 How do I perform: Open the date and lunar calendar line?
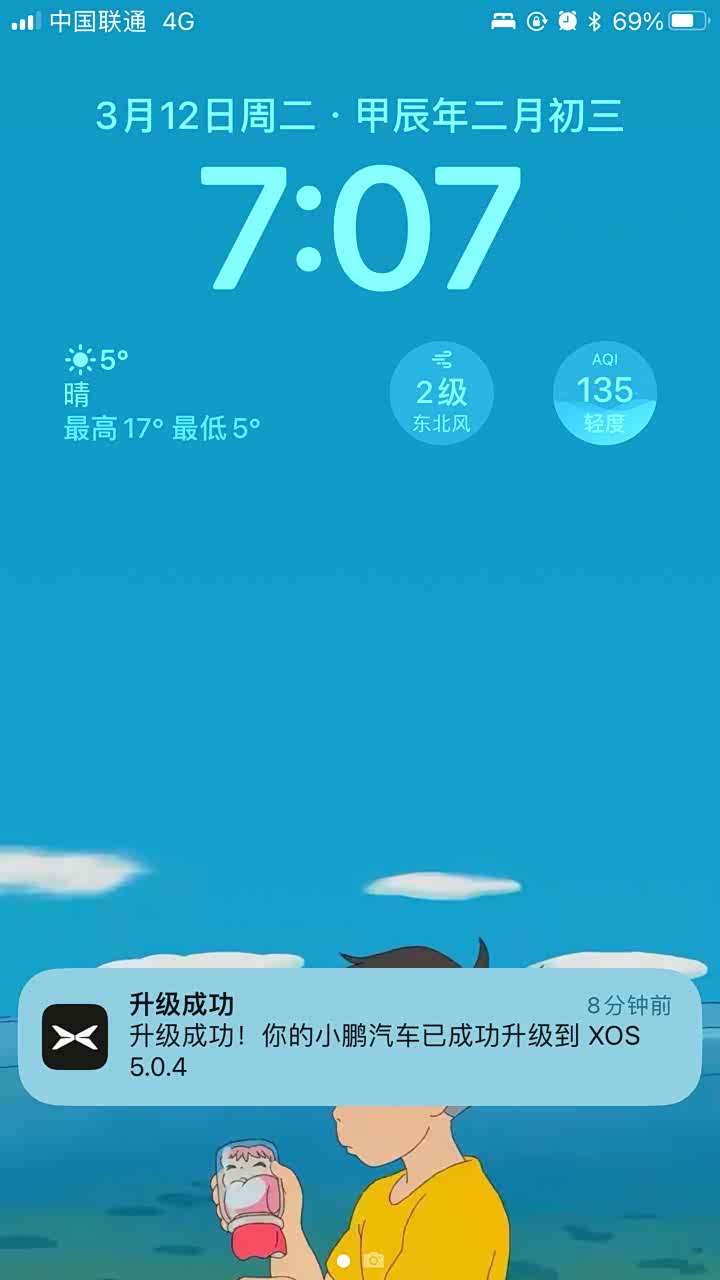pyautogui.click(x=360, y=116)
